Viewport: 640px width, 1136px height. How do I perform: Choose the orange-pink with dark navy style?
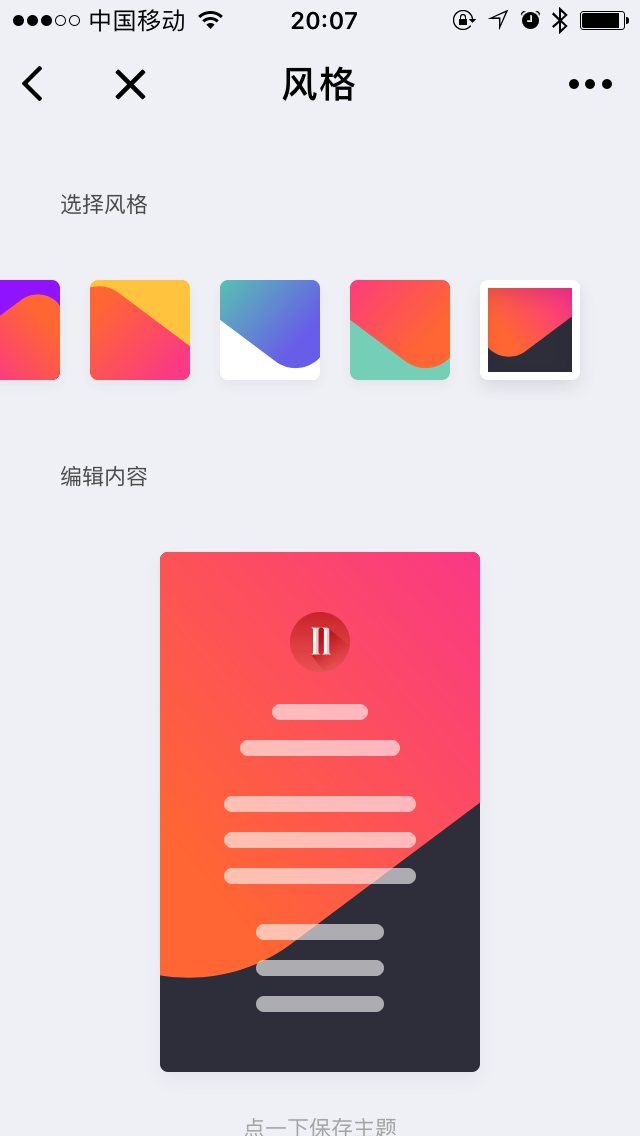[530, 330]
